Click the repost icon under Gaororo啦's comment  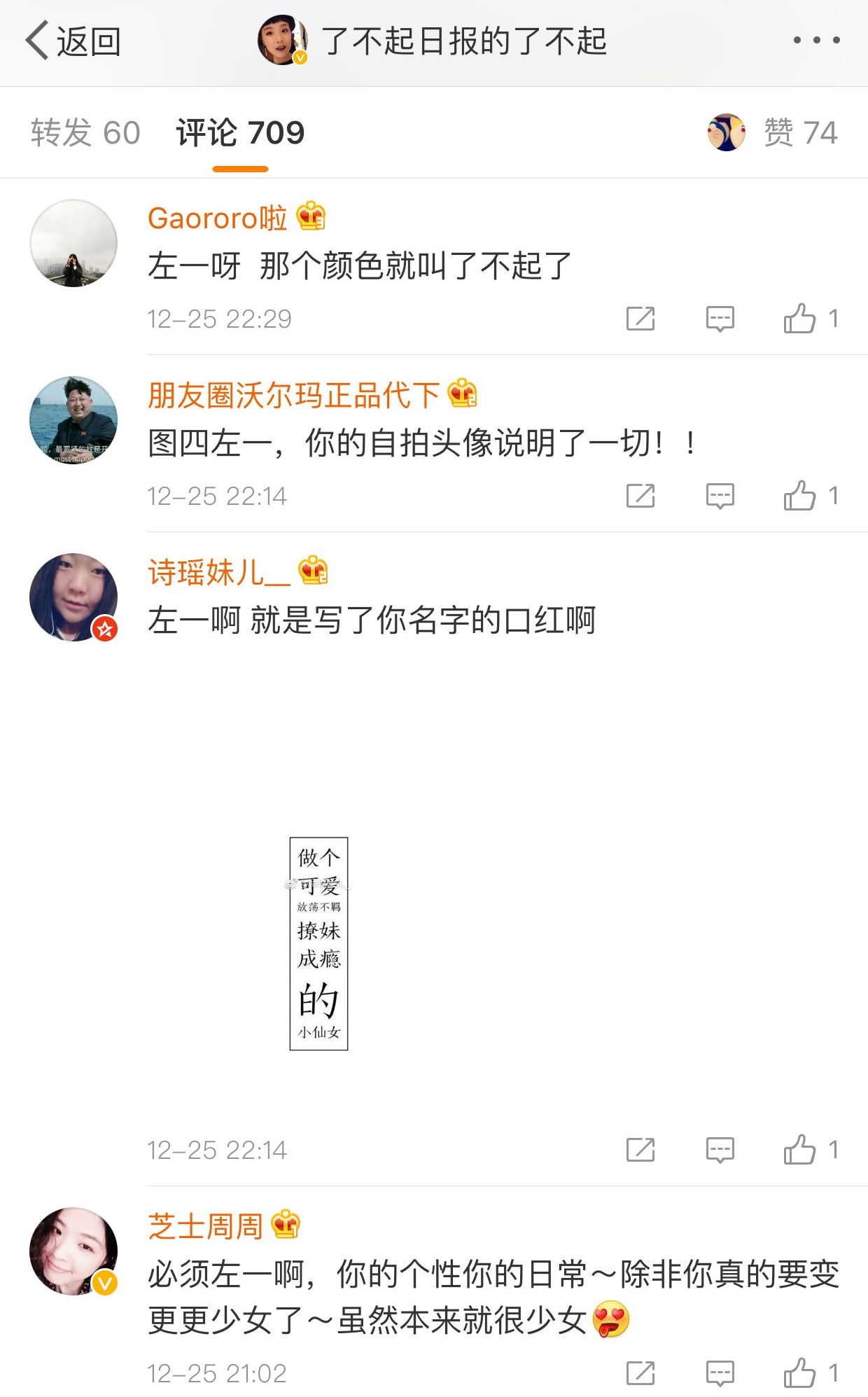[x=643, y=317]
